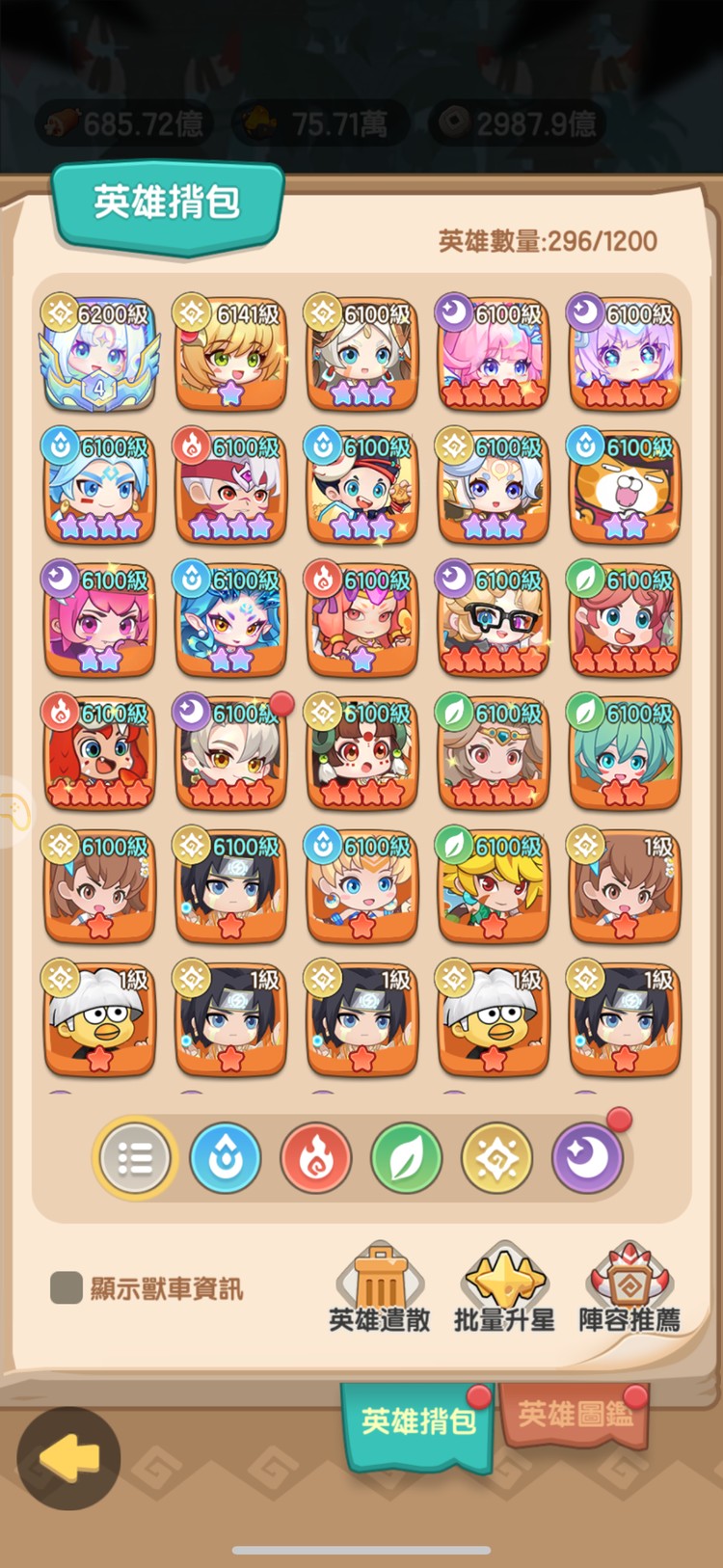
Task: Filter heroes by fire element
Action: (x=316, y=1158)
